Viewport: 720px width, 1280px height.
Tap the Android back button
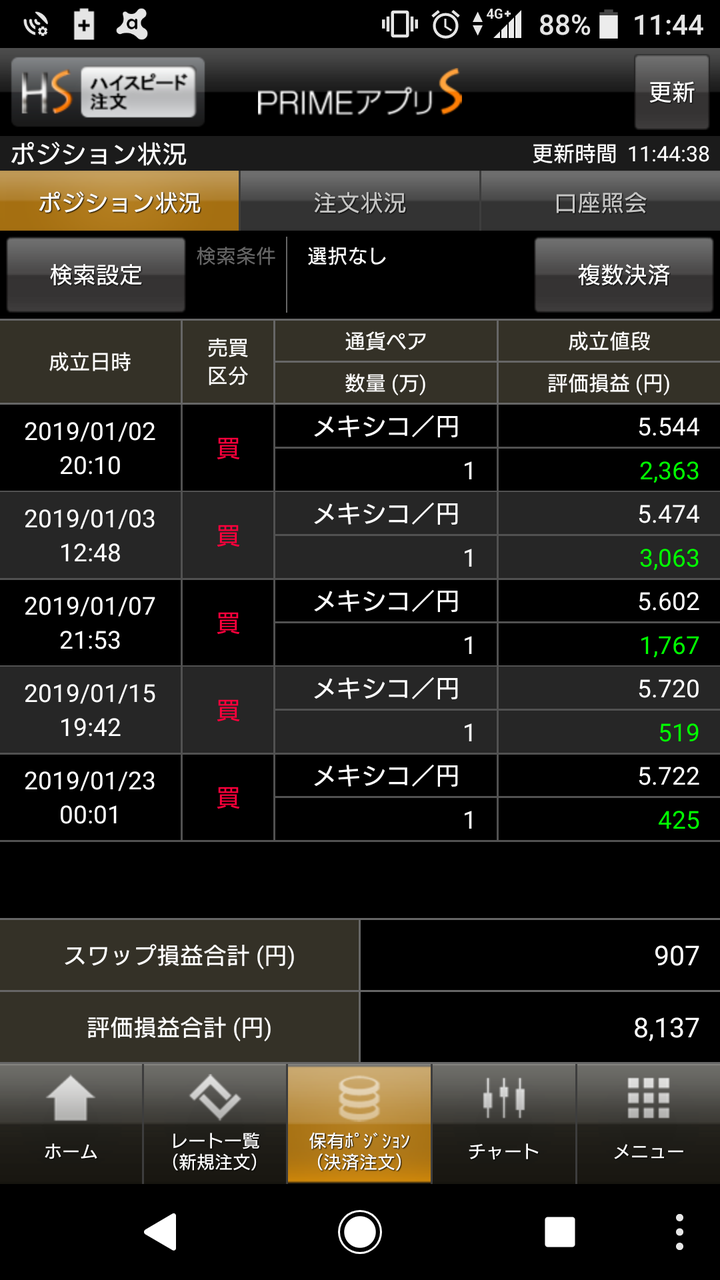coord(160,1231)
